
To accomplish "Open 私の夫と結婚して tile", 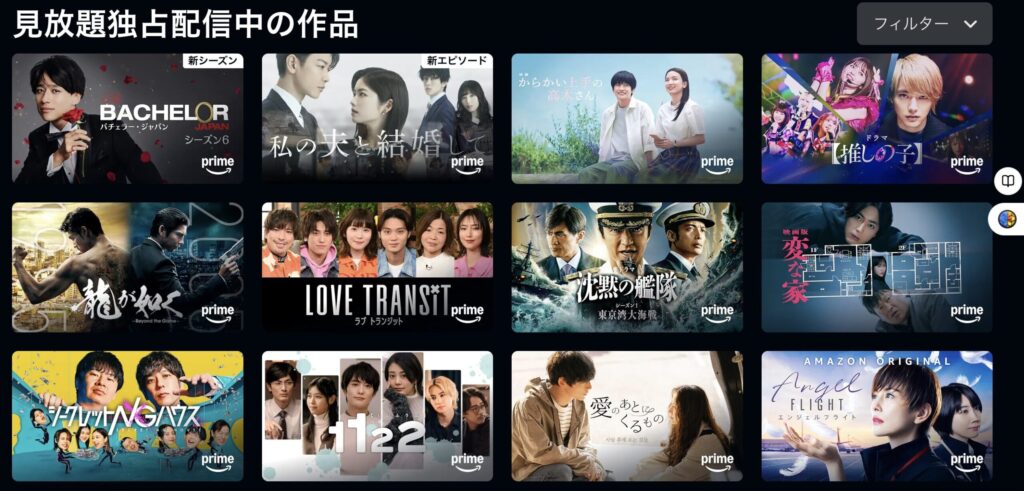I will pos(377,118).
